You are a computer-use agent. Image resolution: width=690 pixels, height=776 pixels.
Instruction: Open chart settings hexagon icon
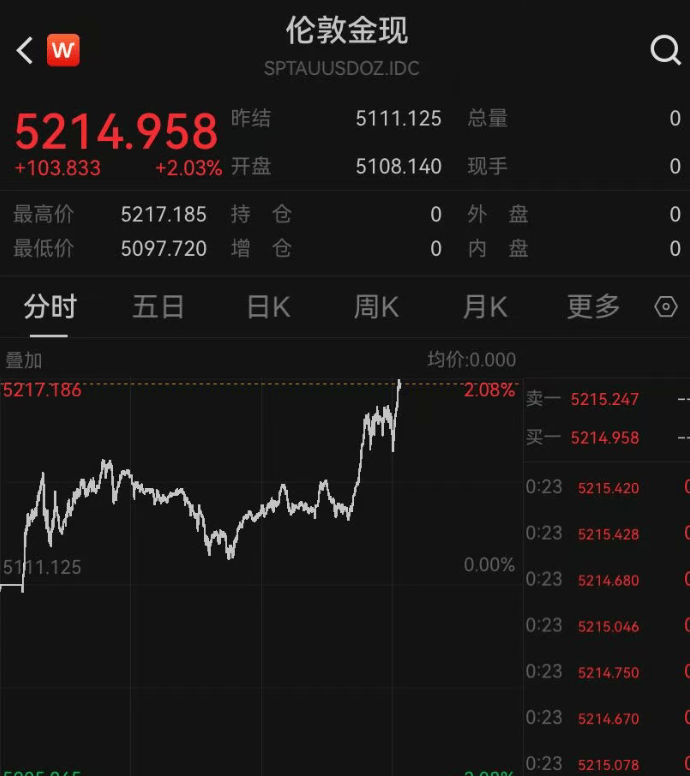pyautogui.click(x=666, y=307)
